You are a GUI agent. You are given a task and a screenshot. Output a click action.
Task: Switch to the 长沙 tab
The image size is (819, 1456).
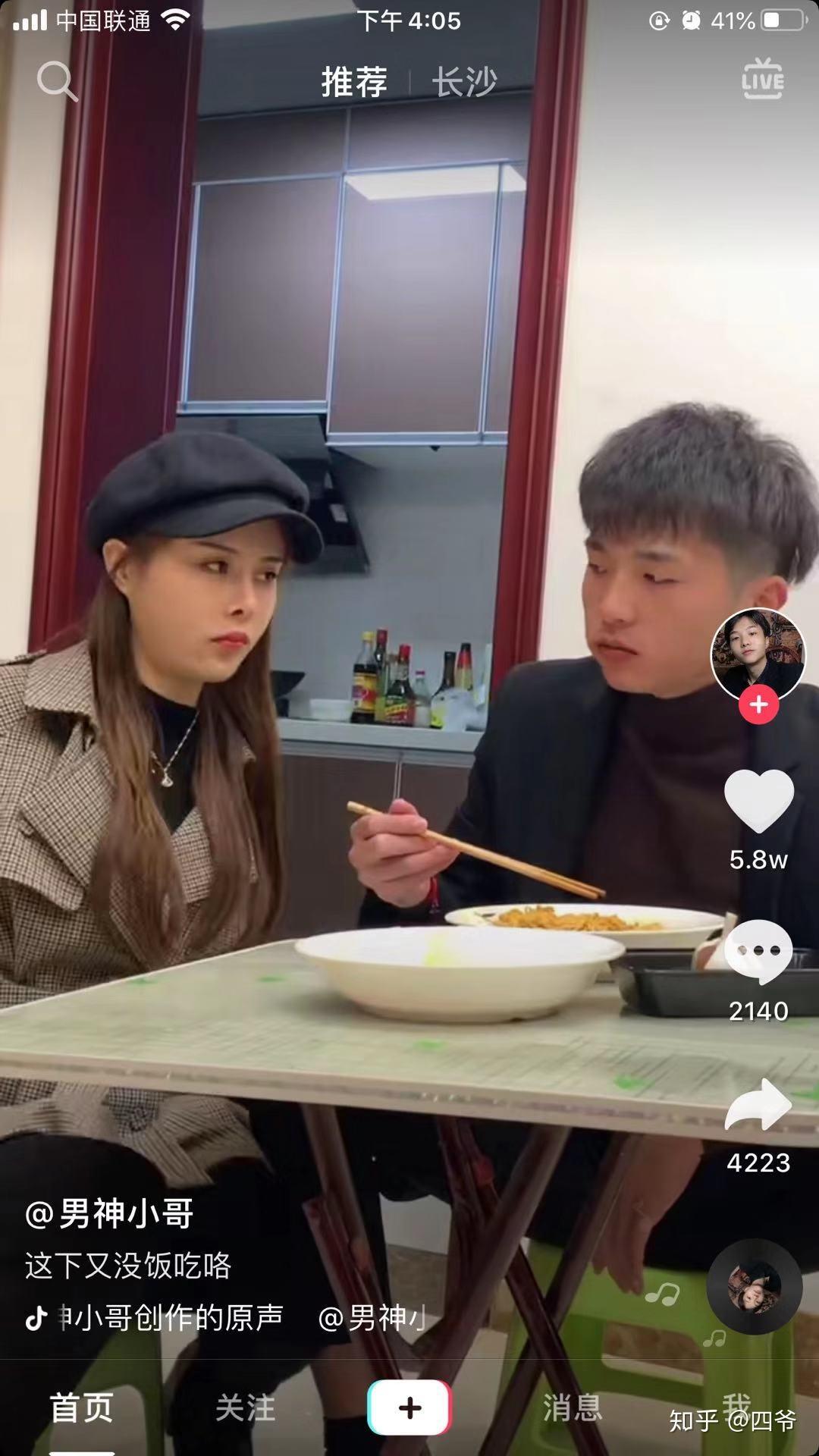[464, 82]
